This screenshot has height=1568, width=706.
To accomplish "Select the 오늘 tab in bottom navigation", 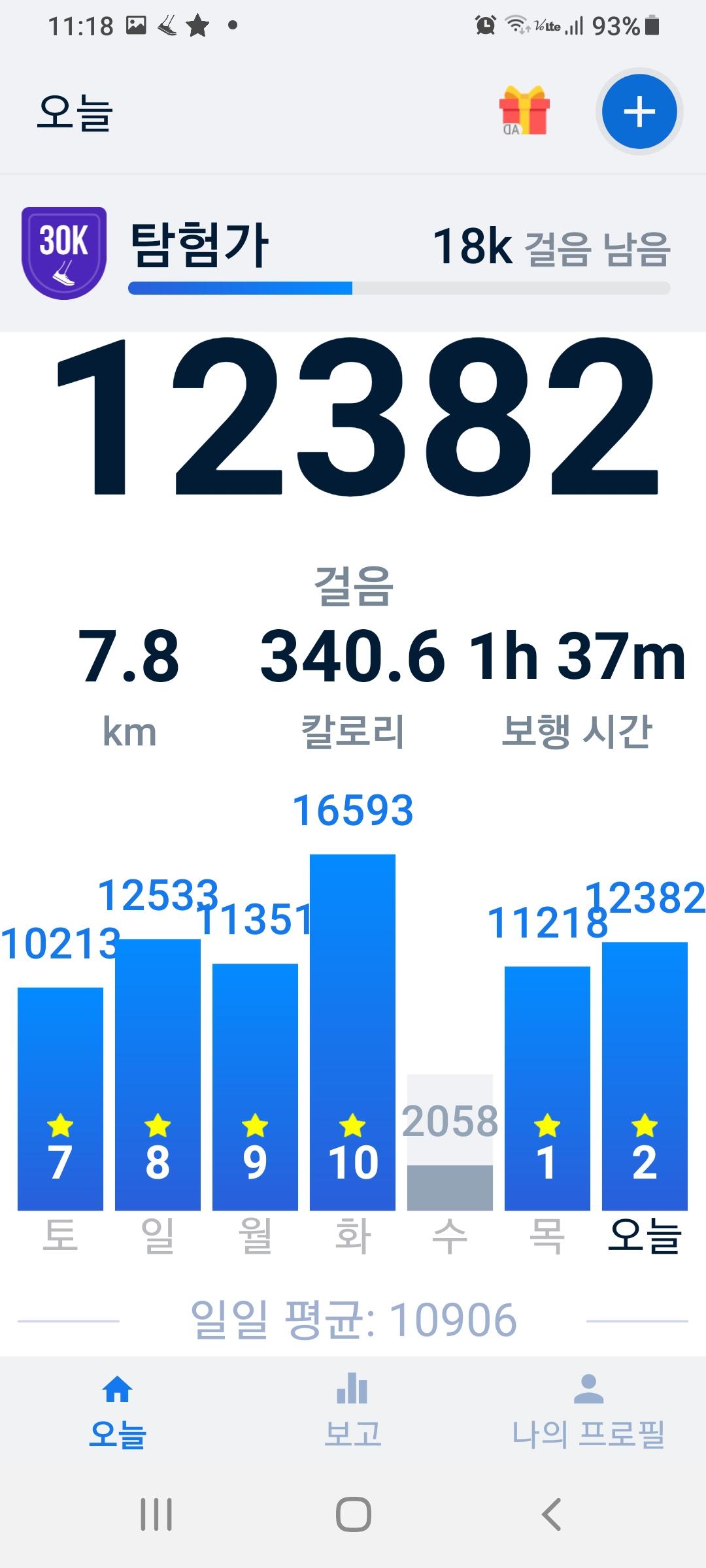I will coord(118,1411).
